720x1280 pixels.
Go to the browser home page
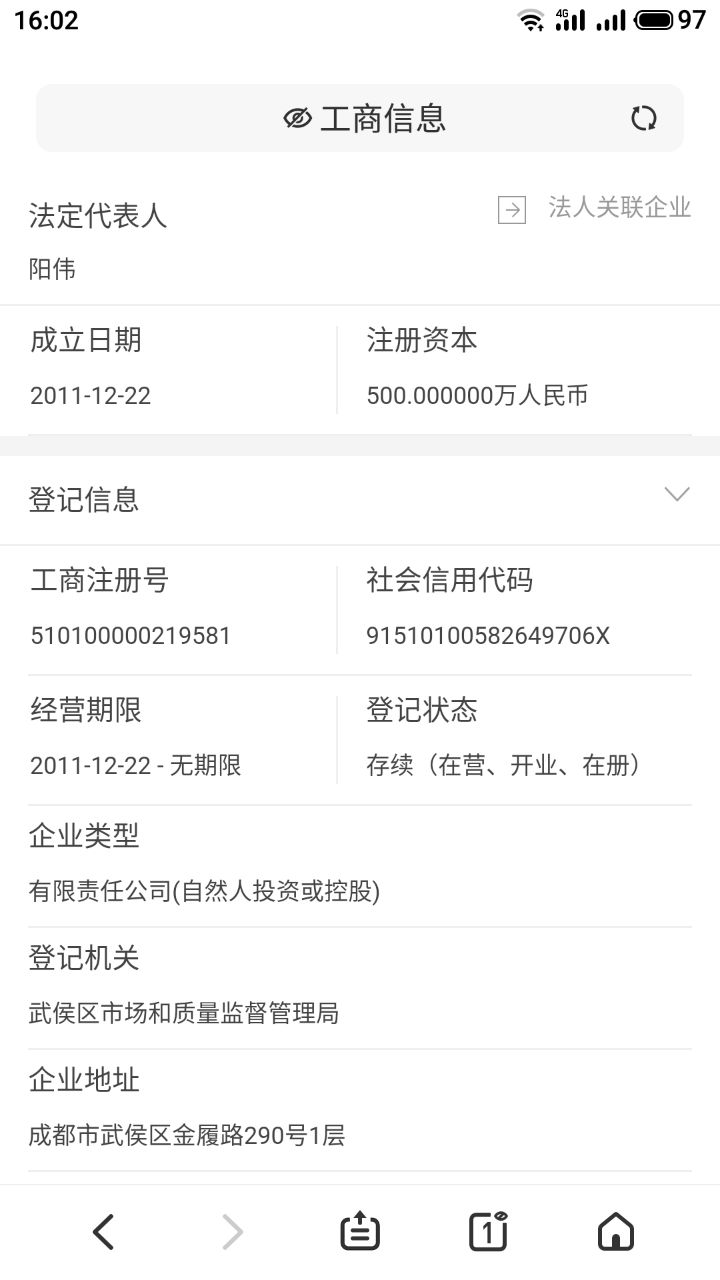[x=615, y=1232]
